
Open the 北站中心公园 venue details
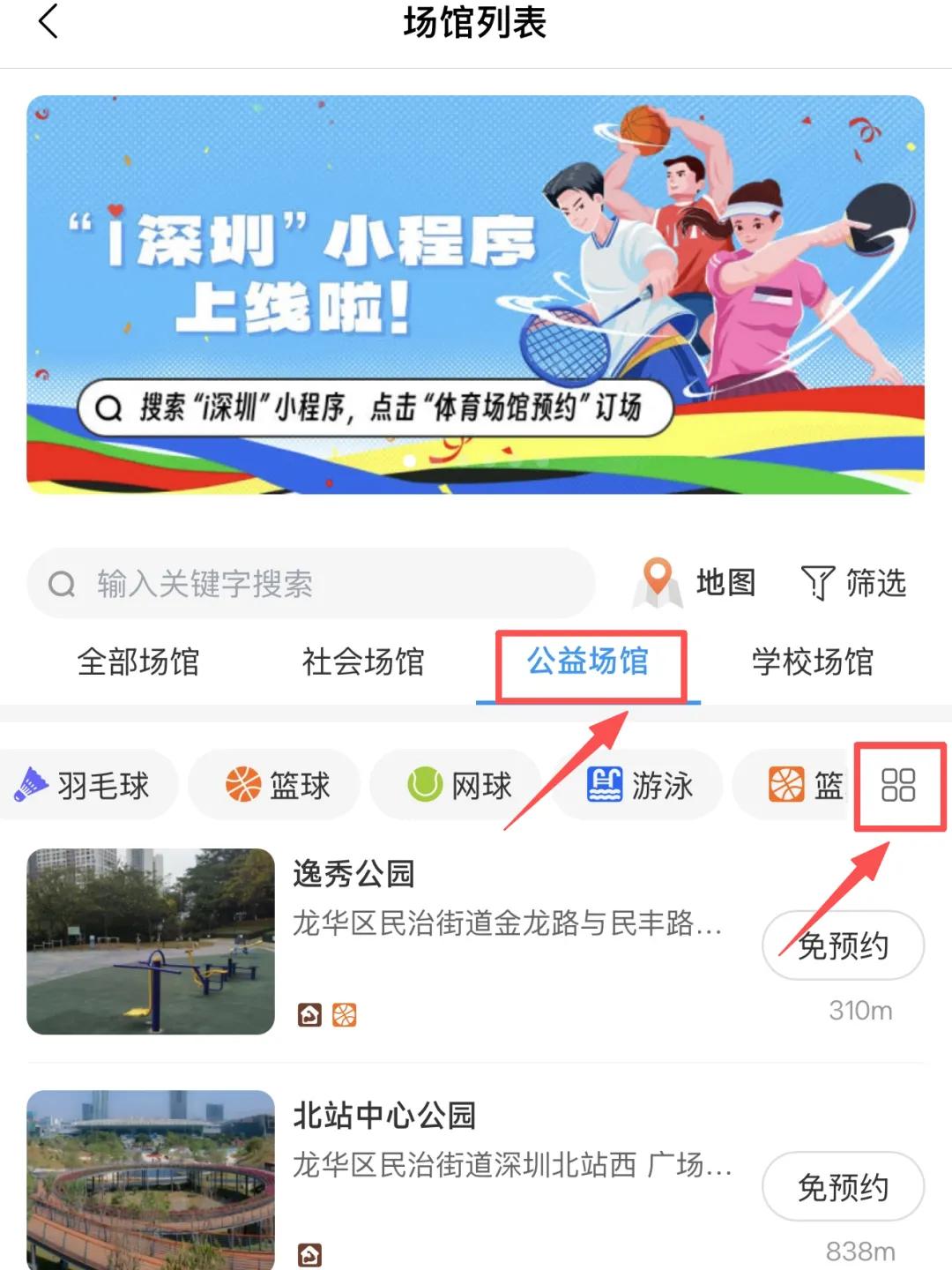point(384,1116)
